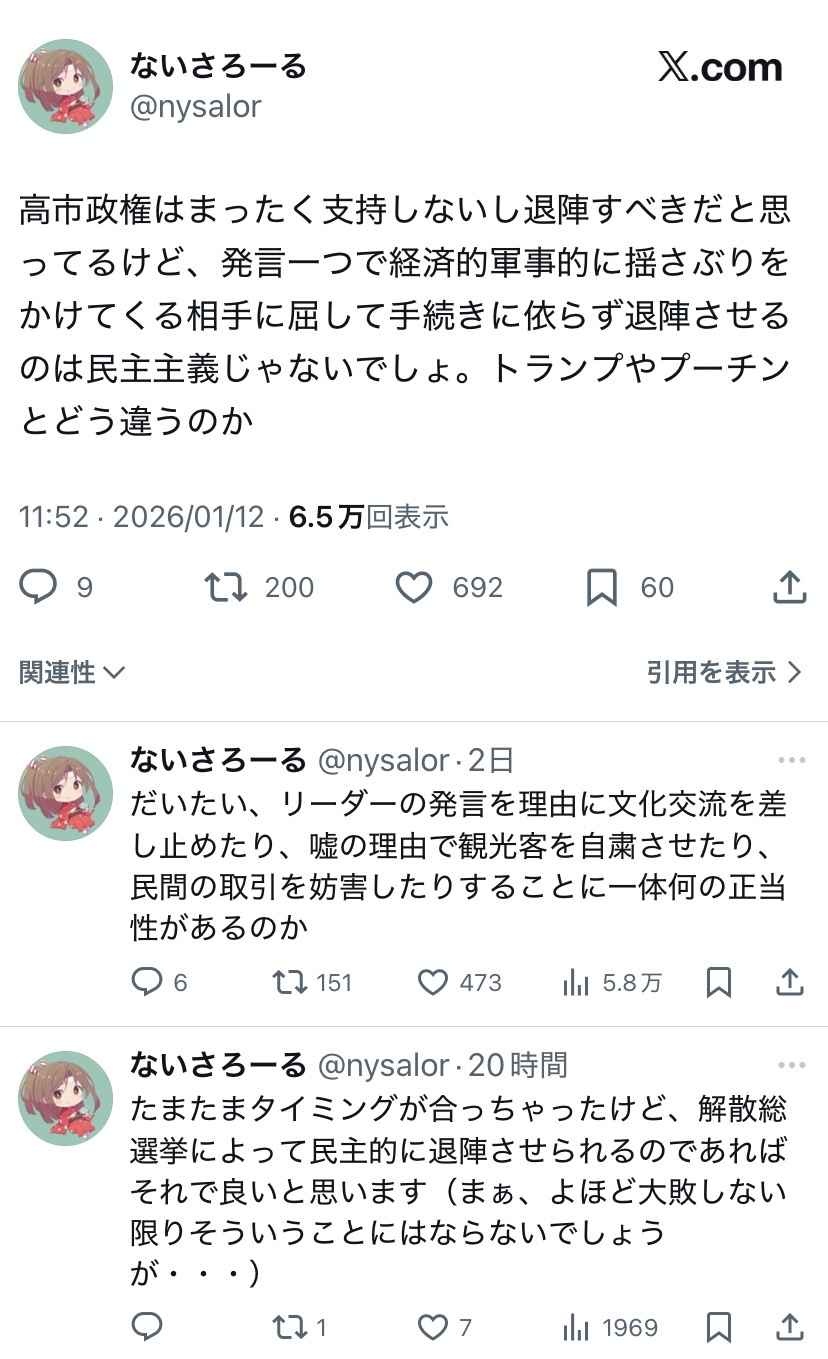Screen dimensions: 828x1359
Task: Reply to the post with 6 comments
Action: 147,983
